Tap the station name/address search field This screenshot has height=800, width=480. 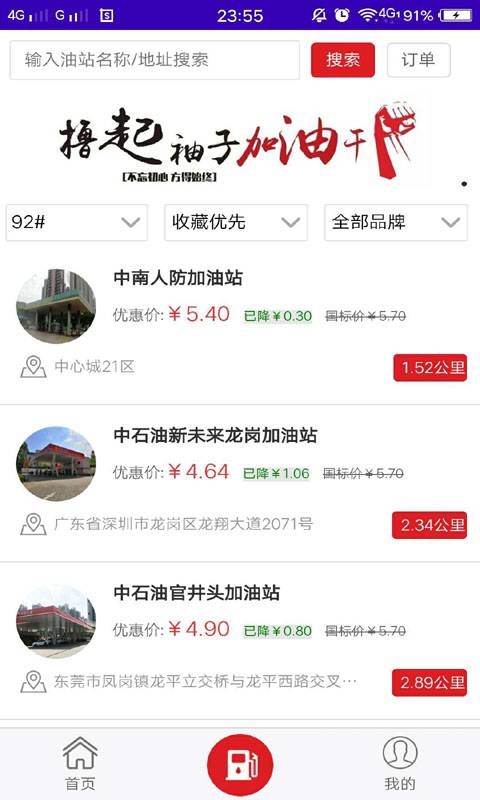155,60
